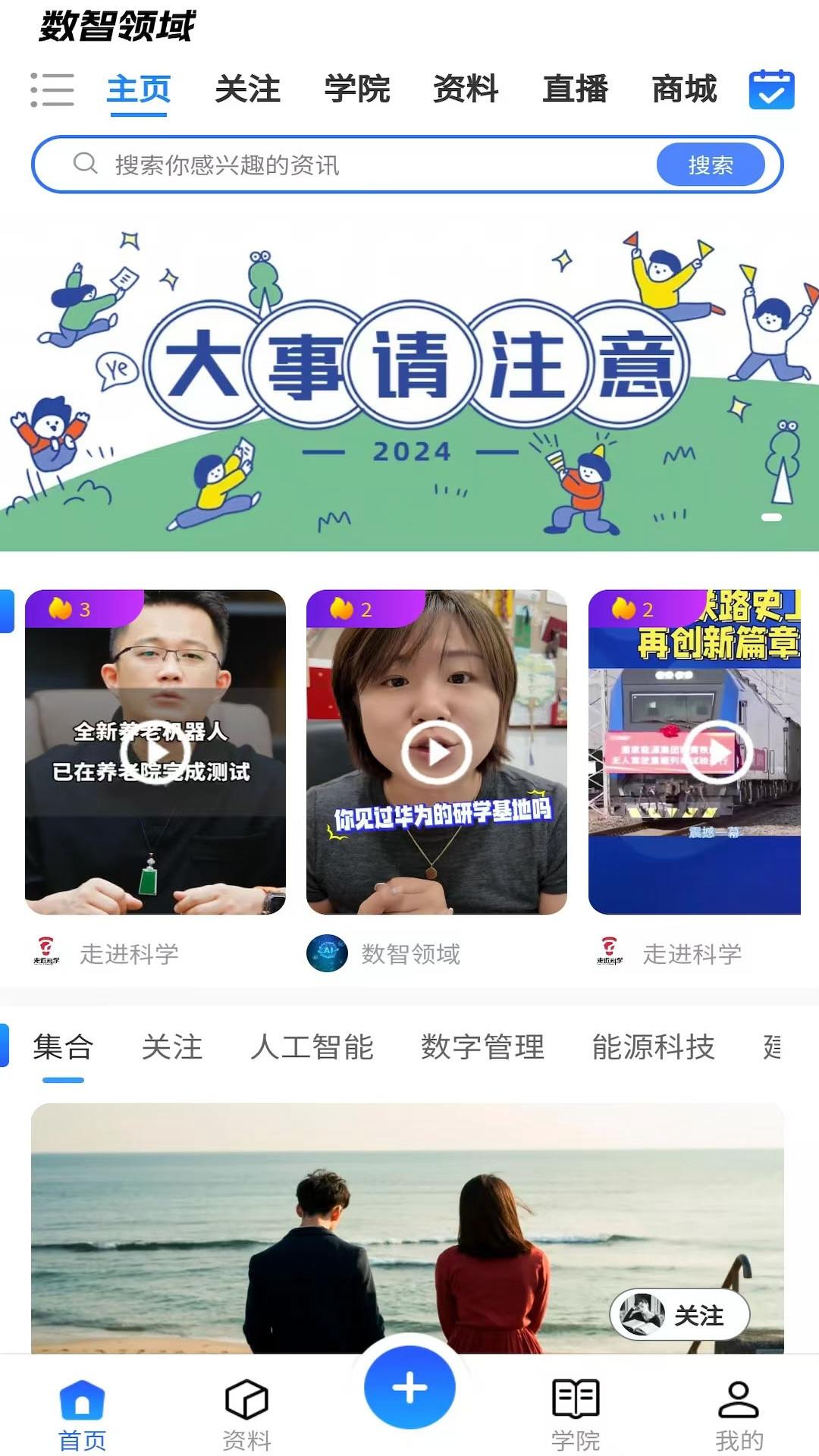Tap the blue plus button to create content

(409, 1385)
